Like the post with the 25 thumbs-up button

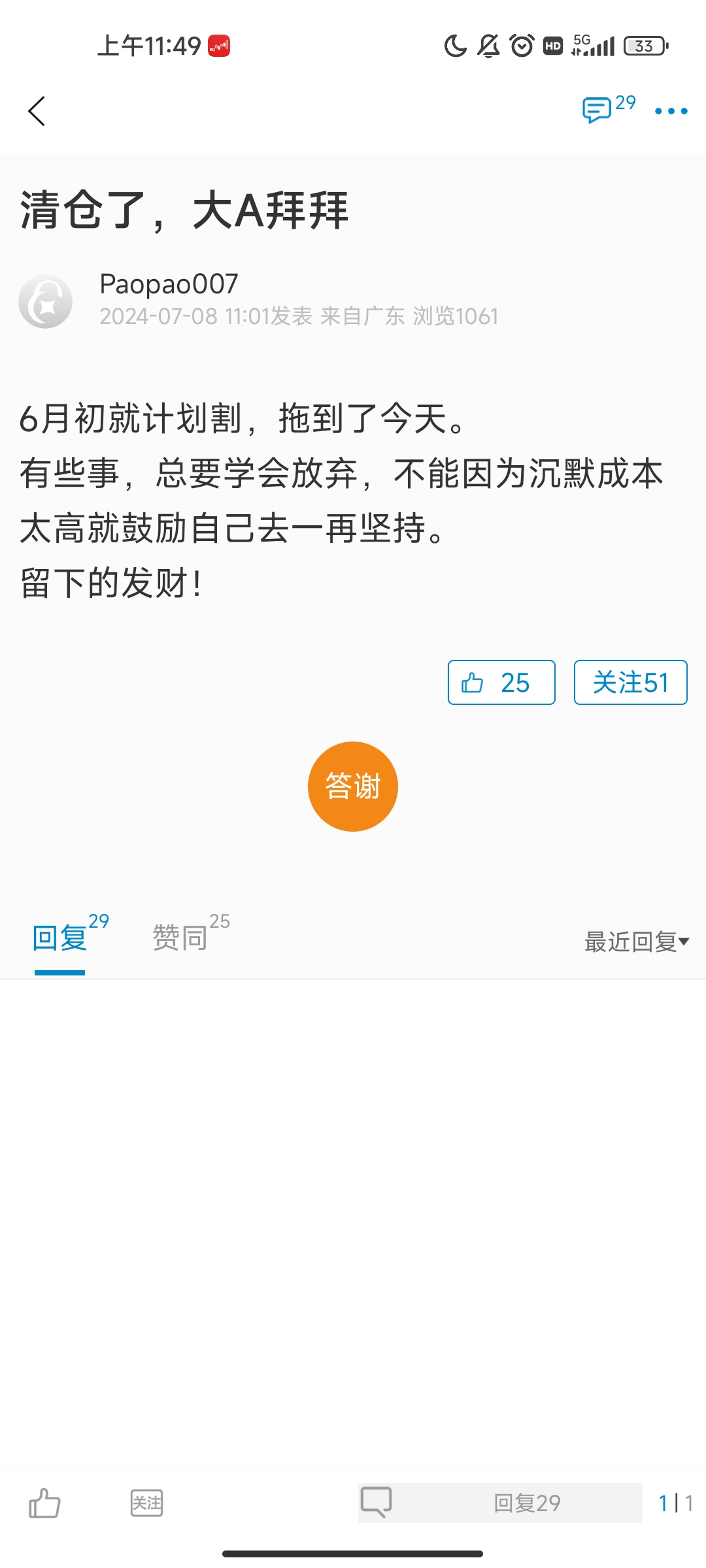tap(501, 683)
